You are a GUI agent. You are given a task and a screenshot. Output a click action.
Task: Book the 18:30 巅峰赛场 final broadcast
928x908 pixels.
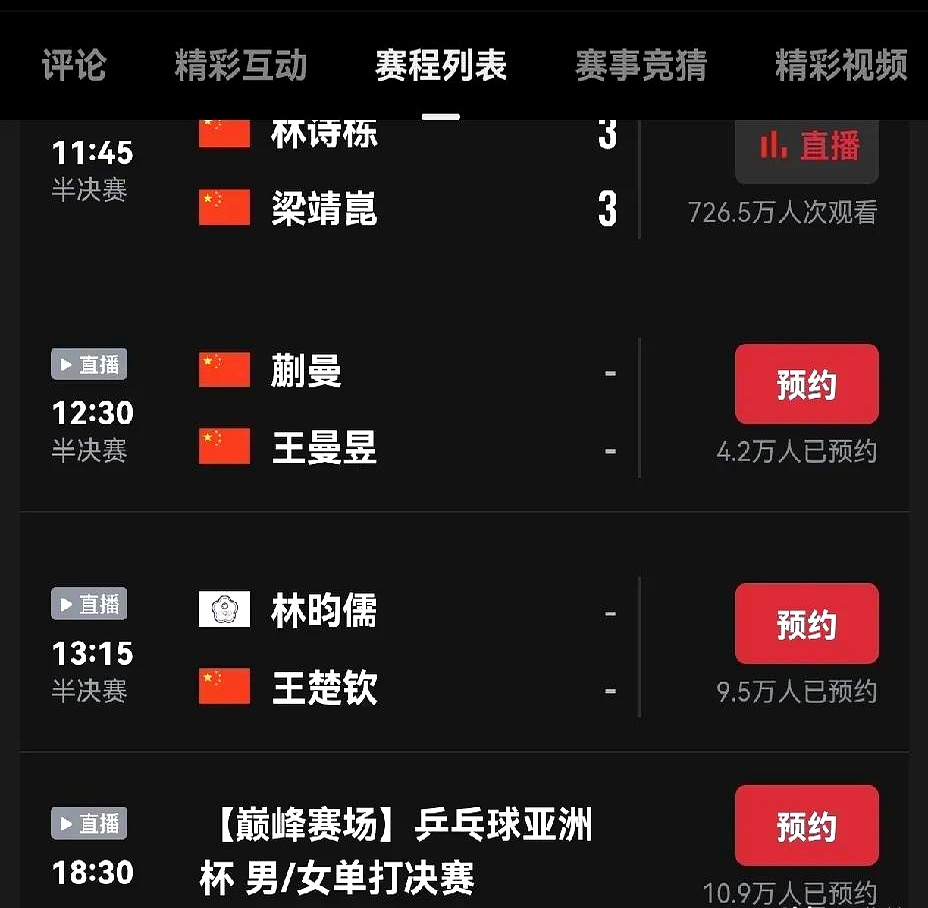click(807, 826)
